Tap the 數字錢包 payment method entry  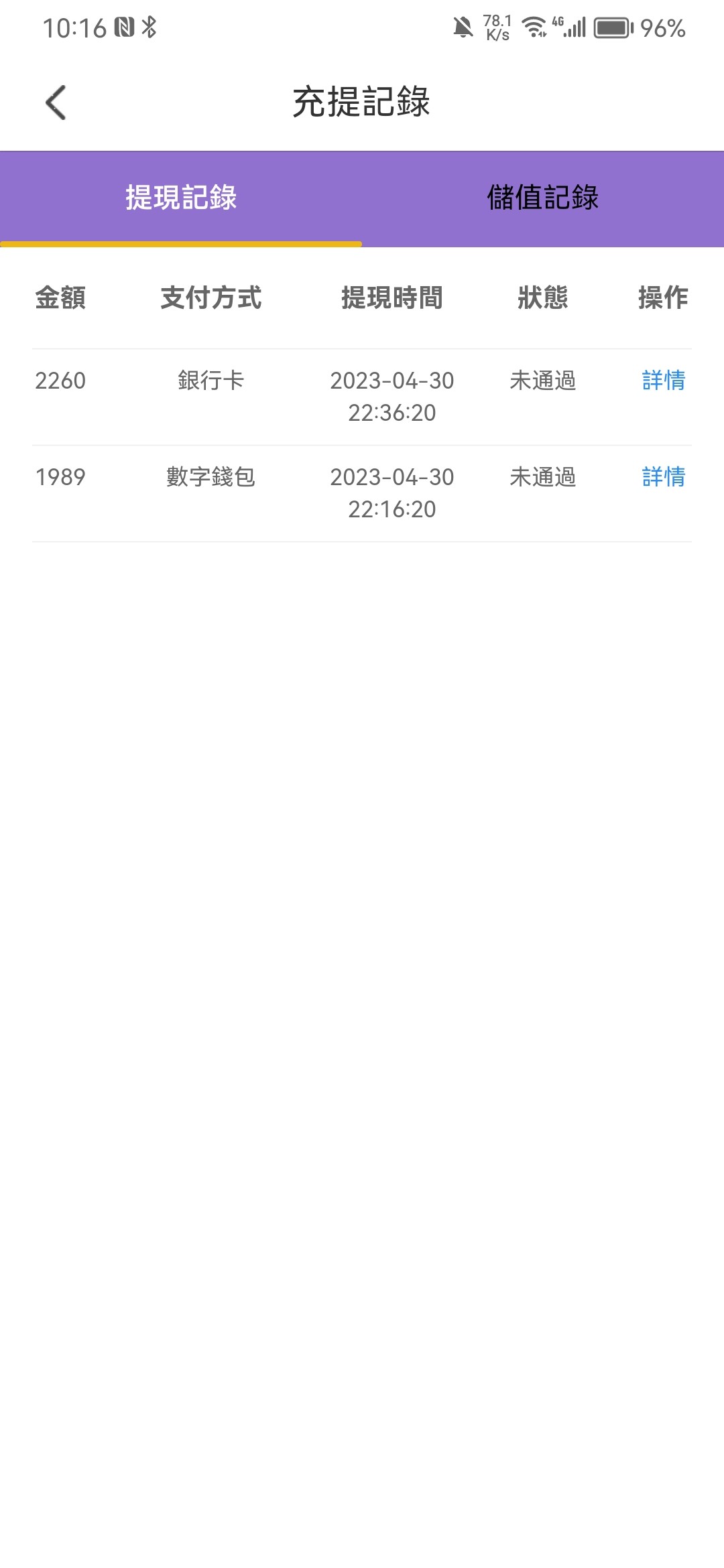pos(211,478)
